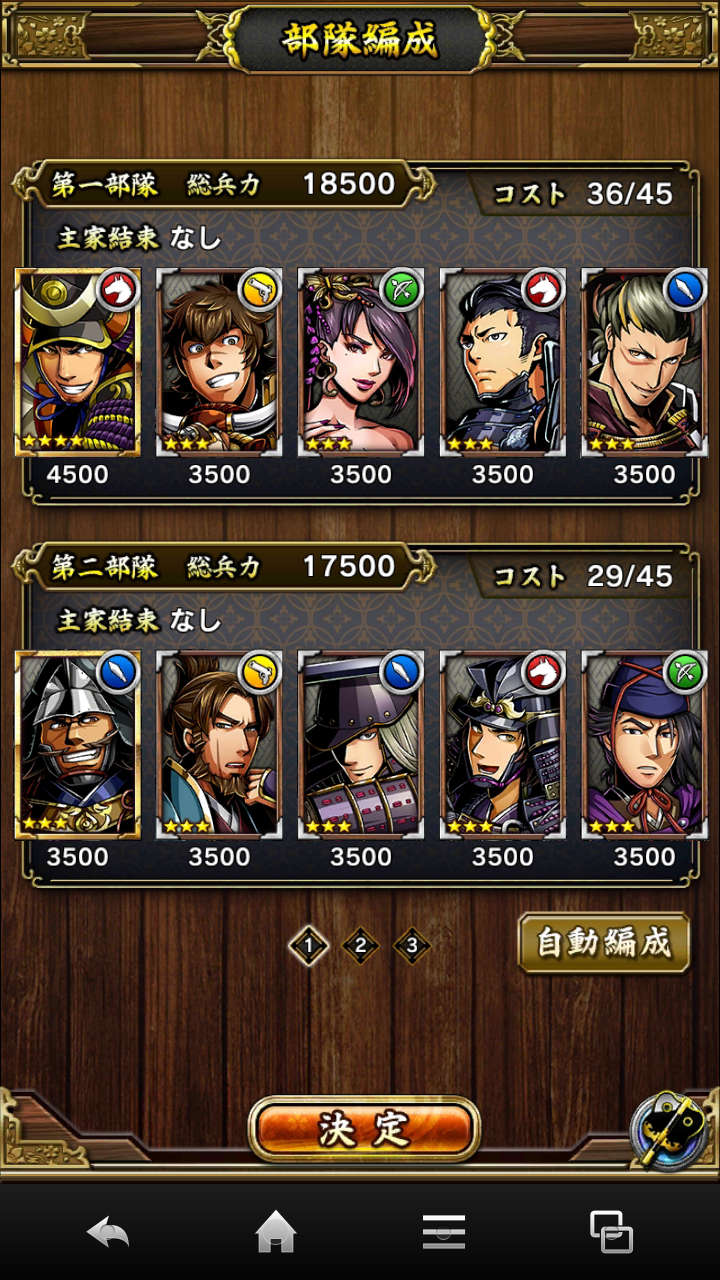The width and height of the screenshot is (720, 1280).
Task: Select the golden-helmet general with 4500 troops
Action: pyautogui.click(x=78, y=362)
